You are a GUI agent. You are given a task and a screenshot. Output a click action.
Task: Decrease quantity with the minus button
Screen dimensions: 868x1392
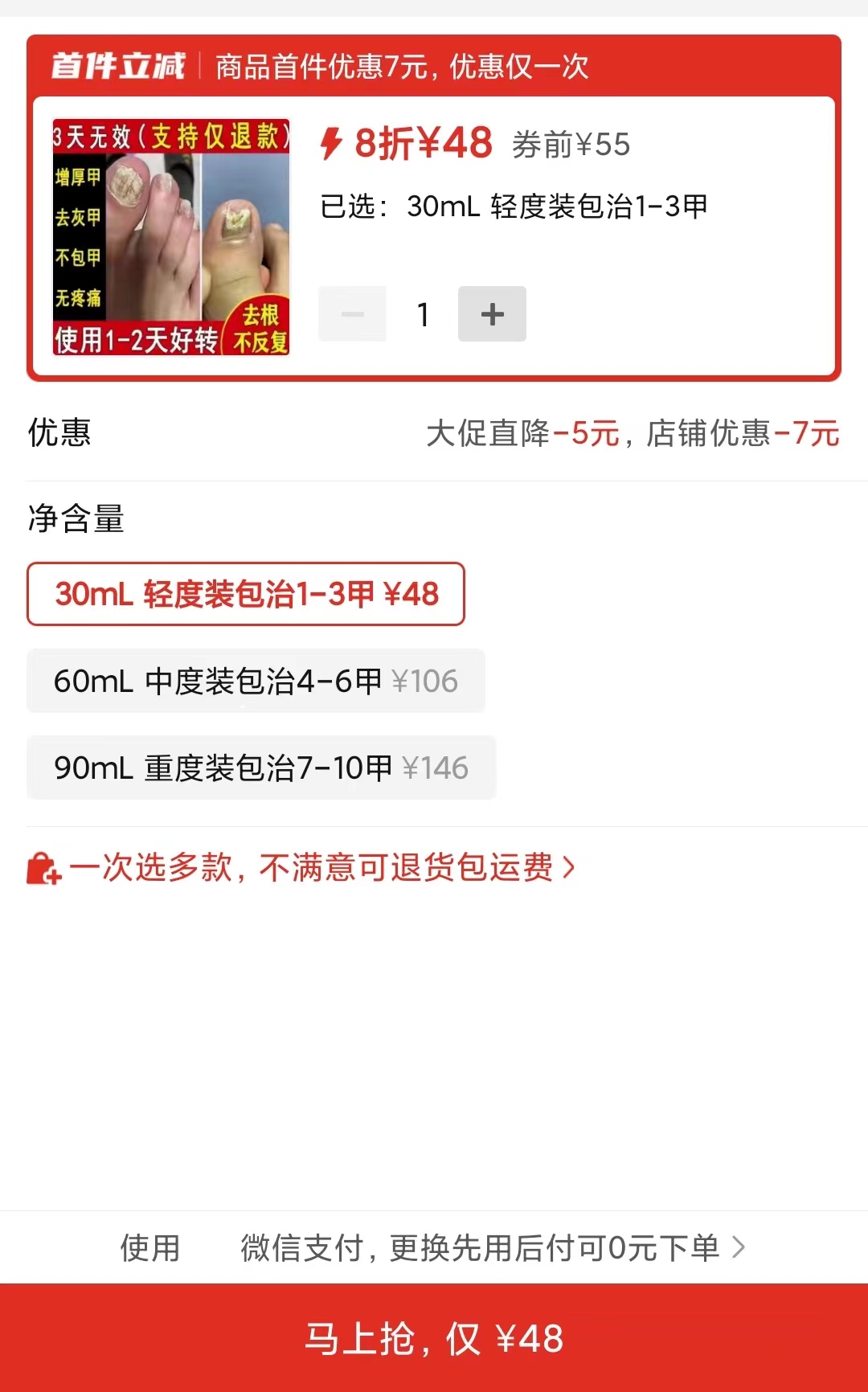tap(352, 314)
